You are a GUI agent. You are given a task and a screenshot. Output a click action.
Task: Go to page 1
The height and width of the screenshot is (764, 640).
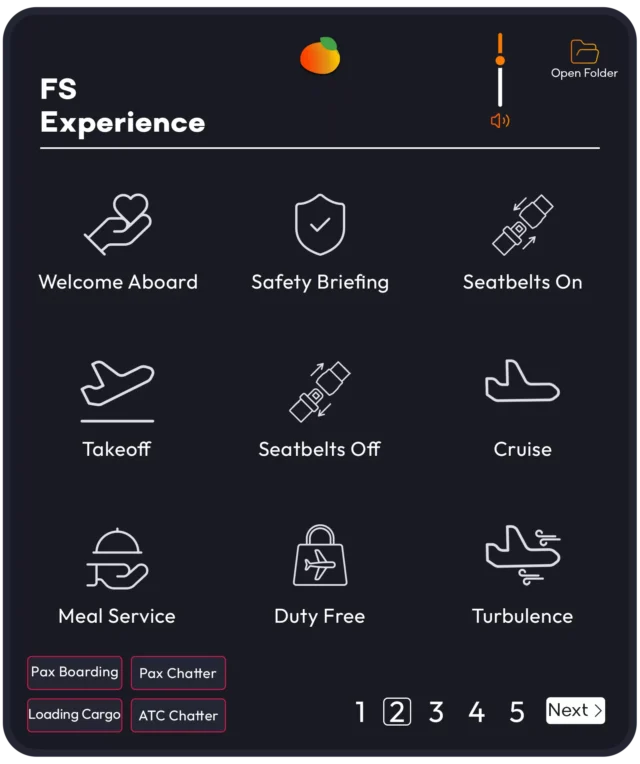click(x=361, y=712)
